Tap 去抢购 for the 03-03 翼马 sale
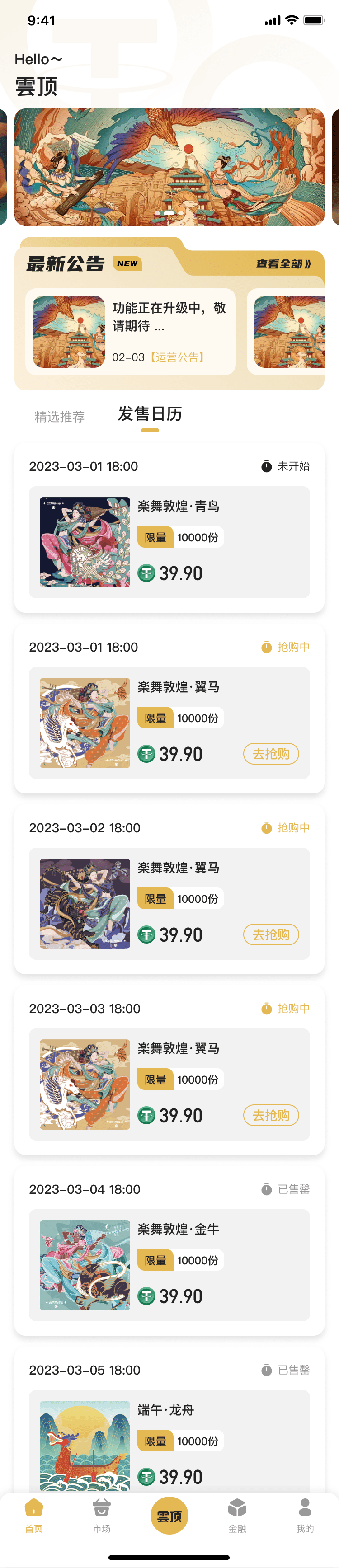Viewport: 339px width, 1568px height. (271, 1115)
